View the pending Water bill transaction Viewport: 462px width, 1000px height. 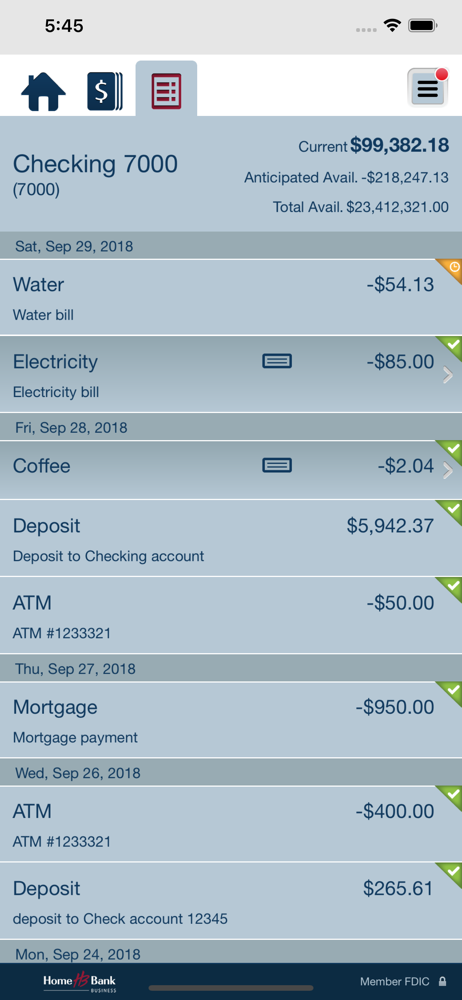[x=231, y=297]
